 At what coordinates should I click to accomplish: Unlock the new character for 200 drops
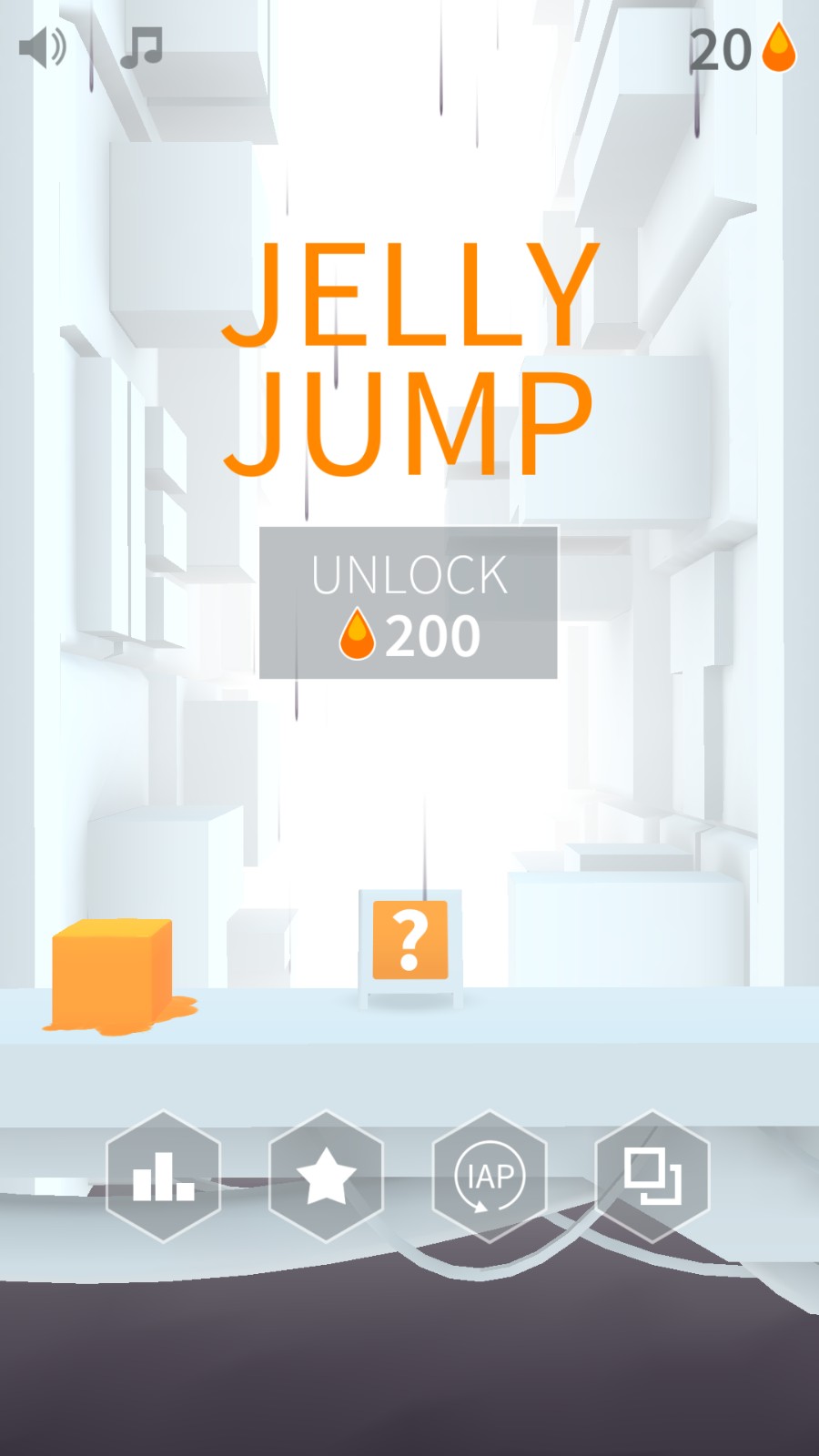pyautogui.click(x=408, y=602)
